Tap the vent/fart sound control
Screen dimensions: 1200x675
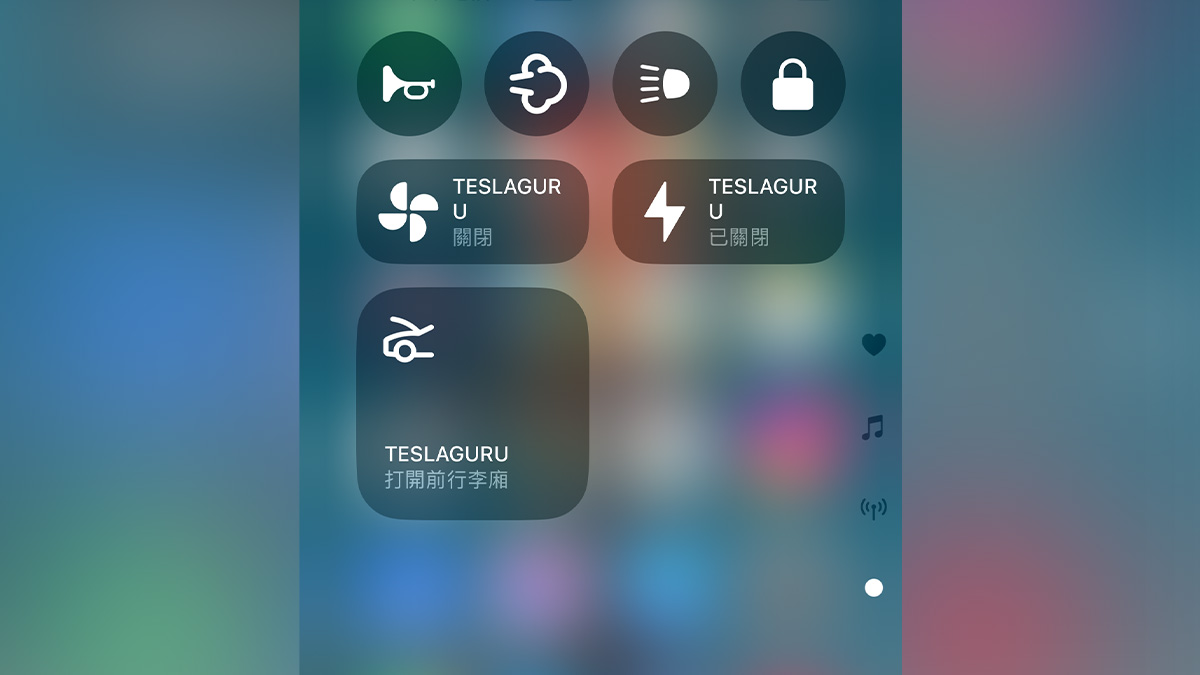pos(537,84)
